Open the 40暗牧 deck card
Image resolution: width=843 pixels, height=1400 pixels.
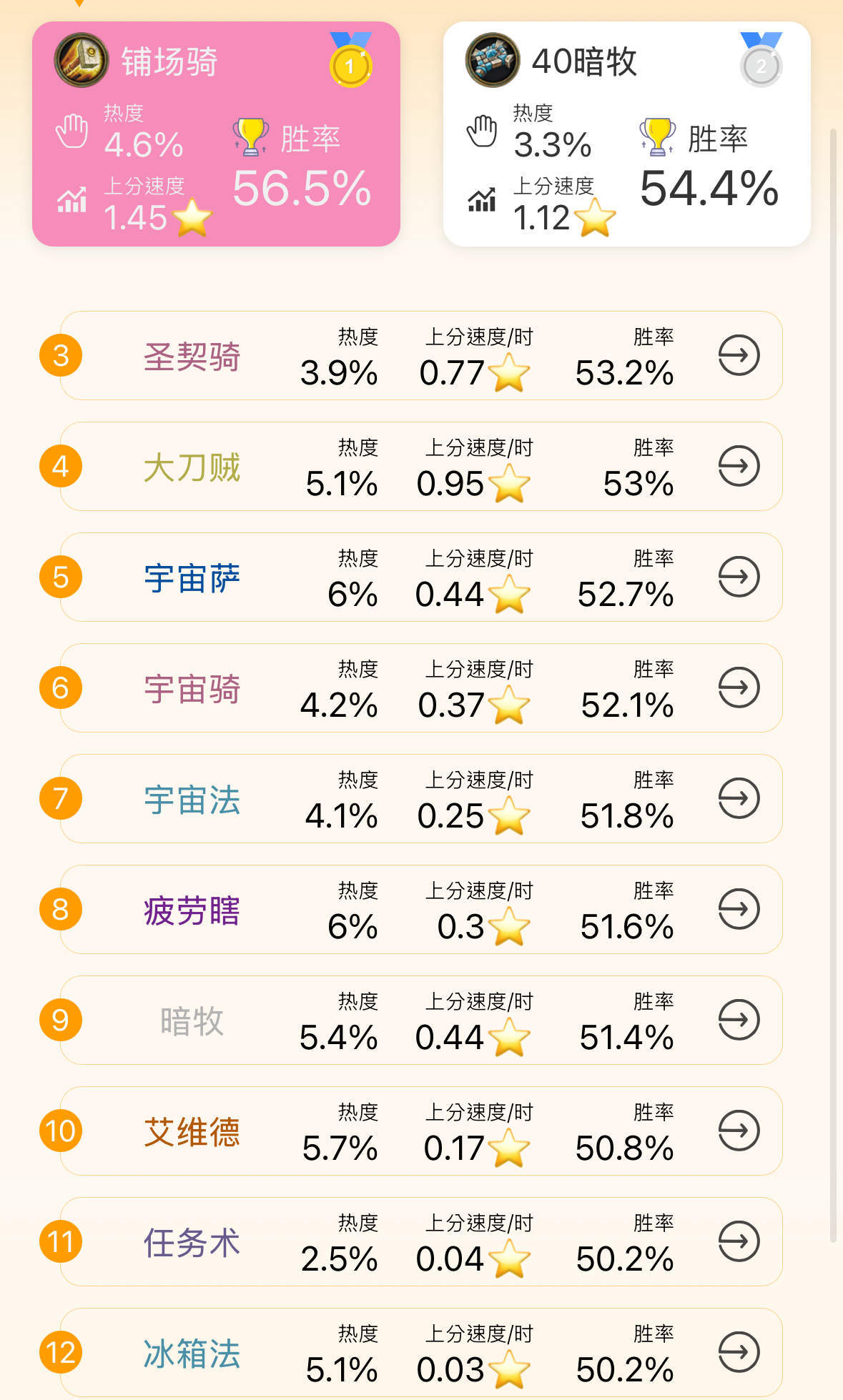626,134
